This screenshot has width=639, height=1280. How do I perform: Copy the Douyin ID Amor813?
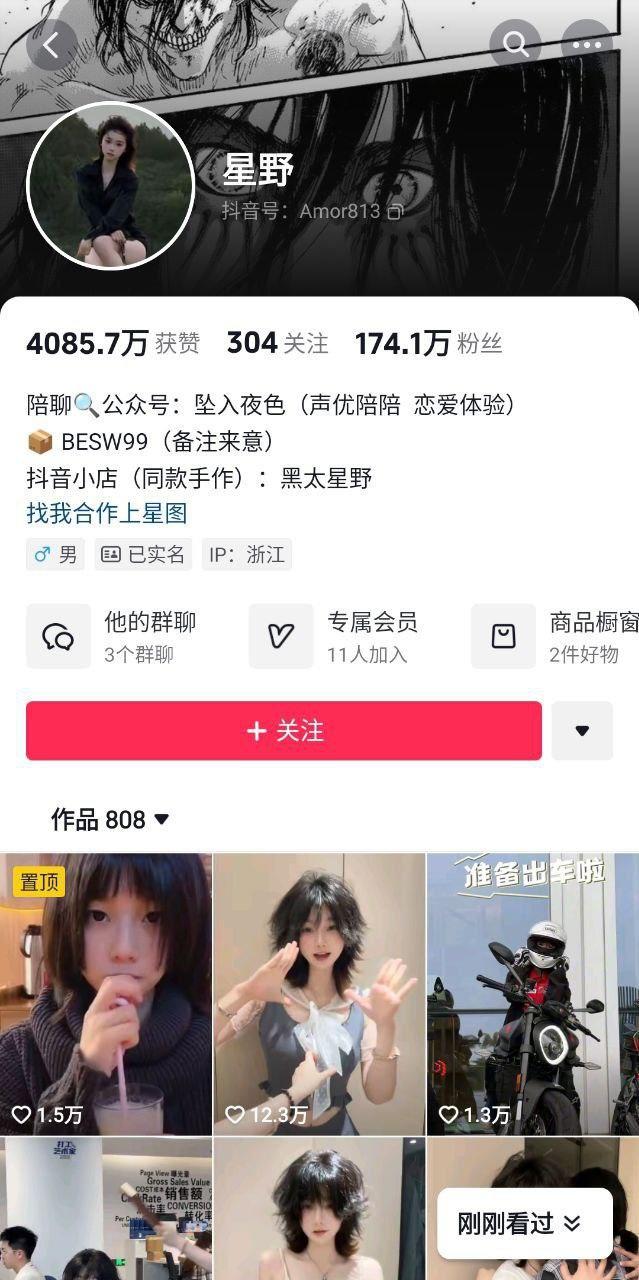point(396,212)
